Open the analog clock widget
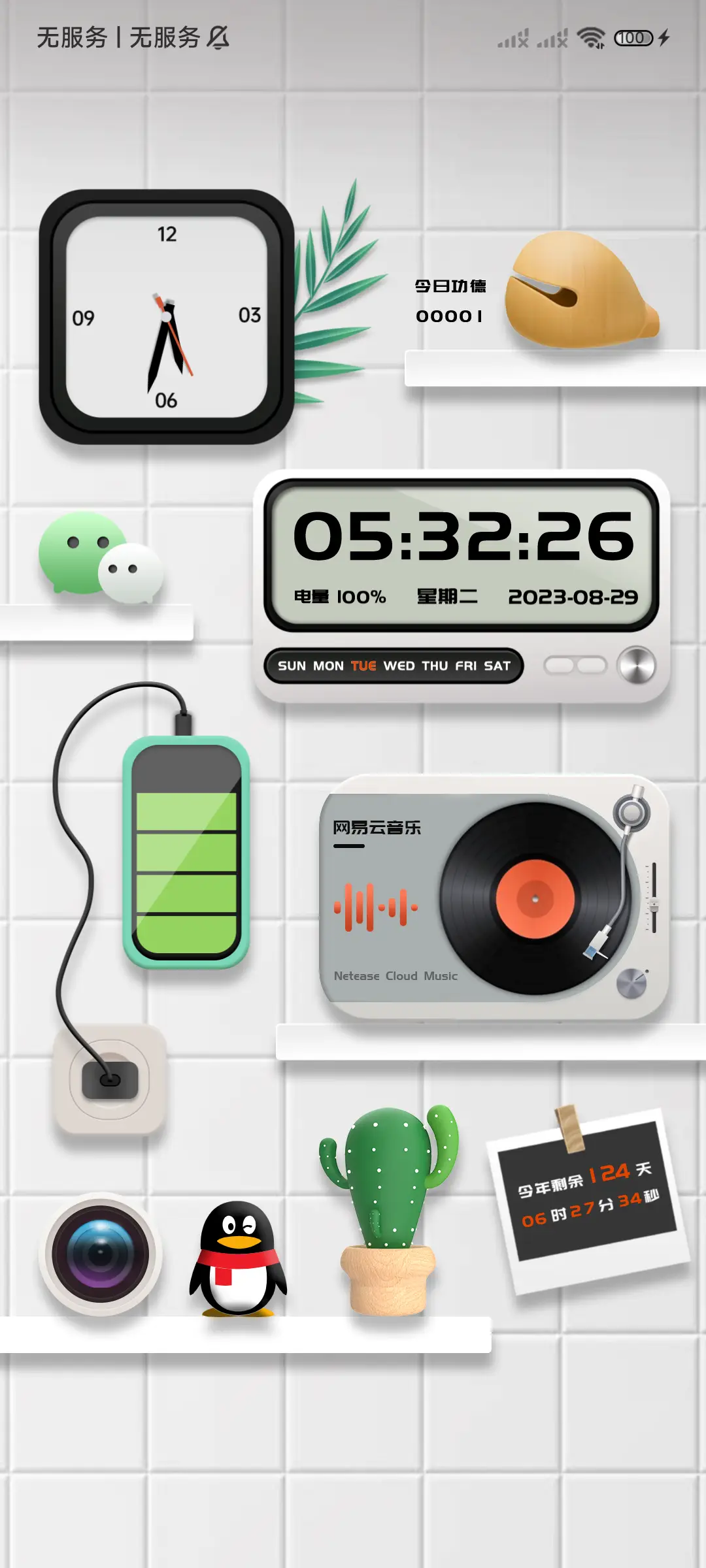 [166, 318]
